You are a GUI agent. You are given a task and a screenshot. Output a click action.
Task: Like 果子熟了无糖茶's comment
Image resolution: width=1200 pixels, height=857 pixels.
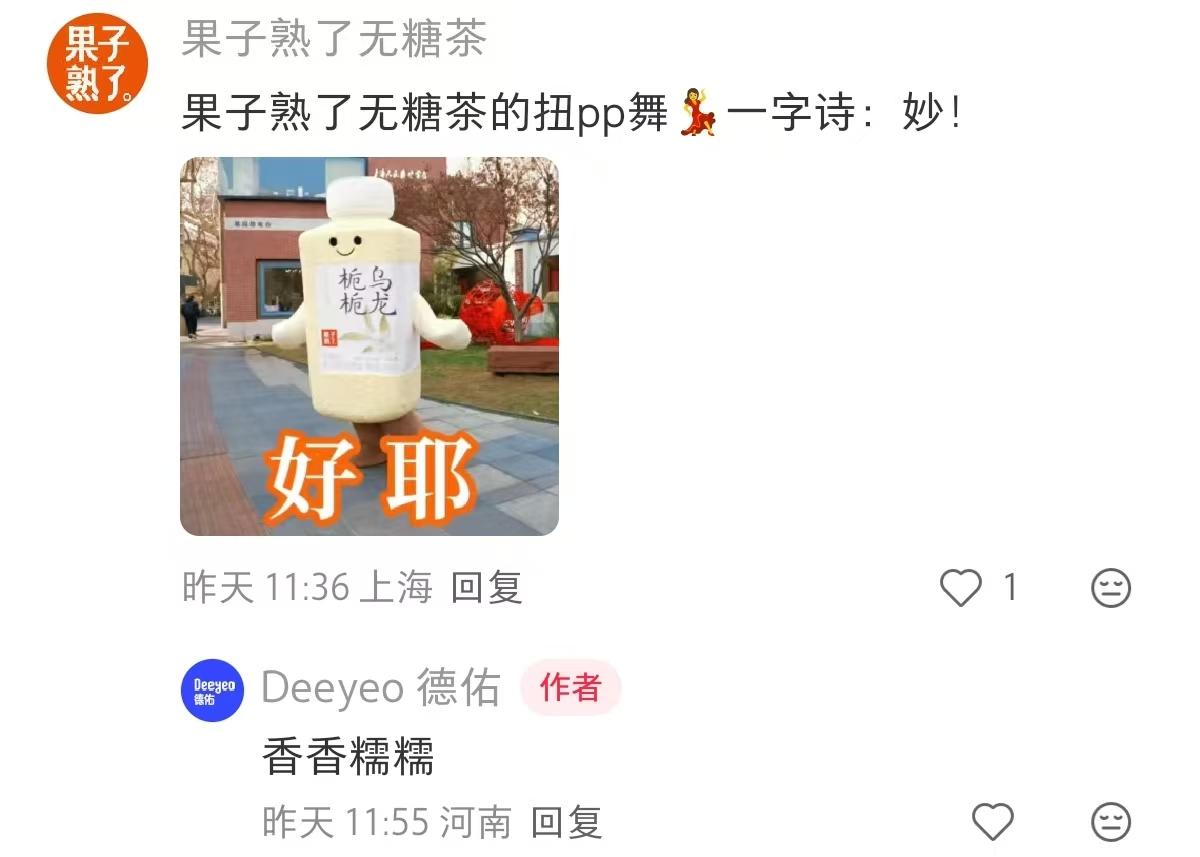[961, 588]
